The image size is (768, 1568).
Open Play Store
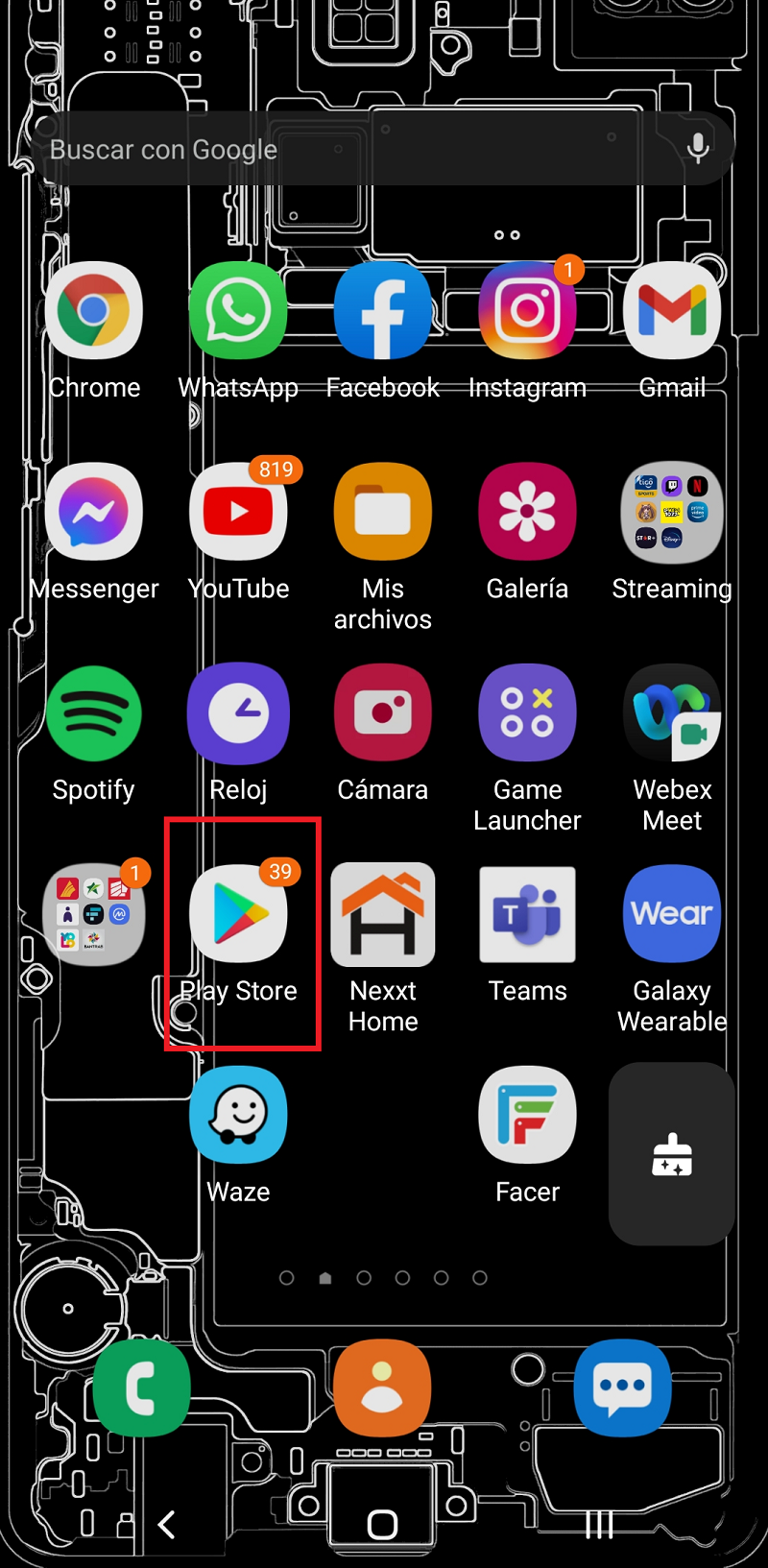(x=238, y=914)
